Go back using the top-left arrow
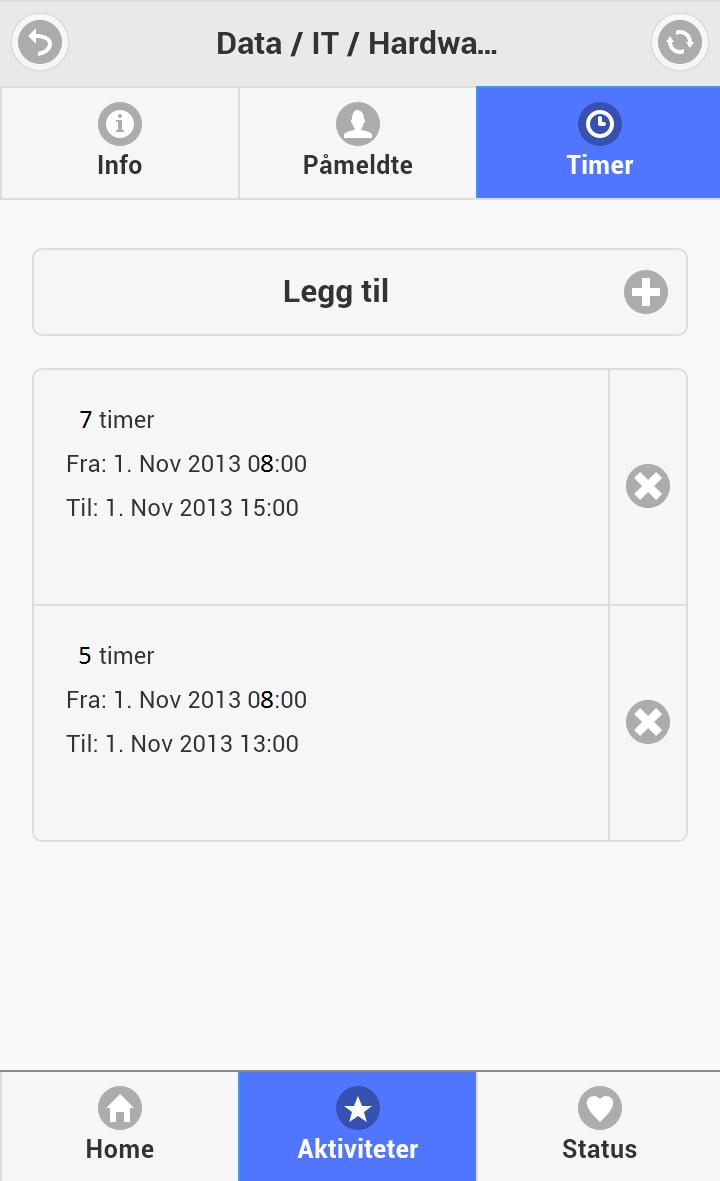Image resolution: width=720 pixels, height=1181 pixels. coord(41,43)
